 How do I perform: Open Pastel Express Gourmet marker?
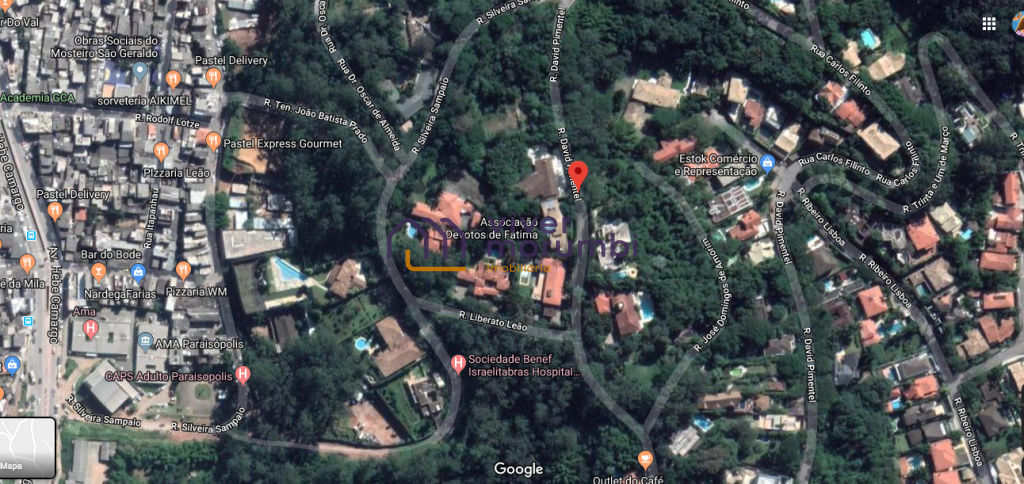click(213, 141)
